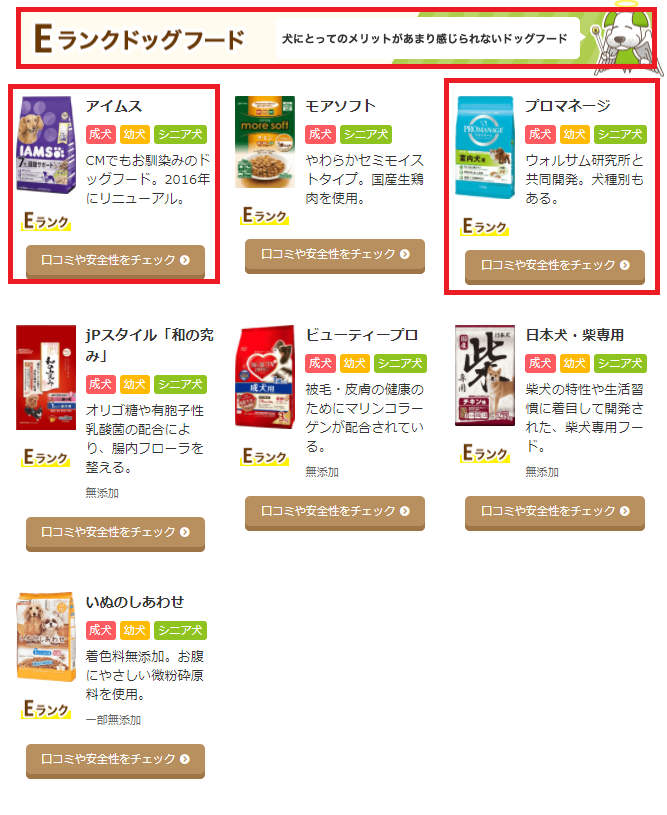The image size is (667, 815).
Task: Check reviews and safety for アイムス
Action: coord(115,260)
